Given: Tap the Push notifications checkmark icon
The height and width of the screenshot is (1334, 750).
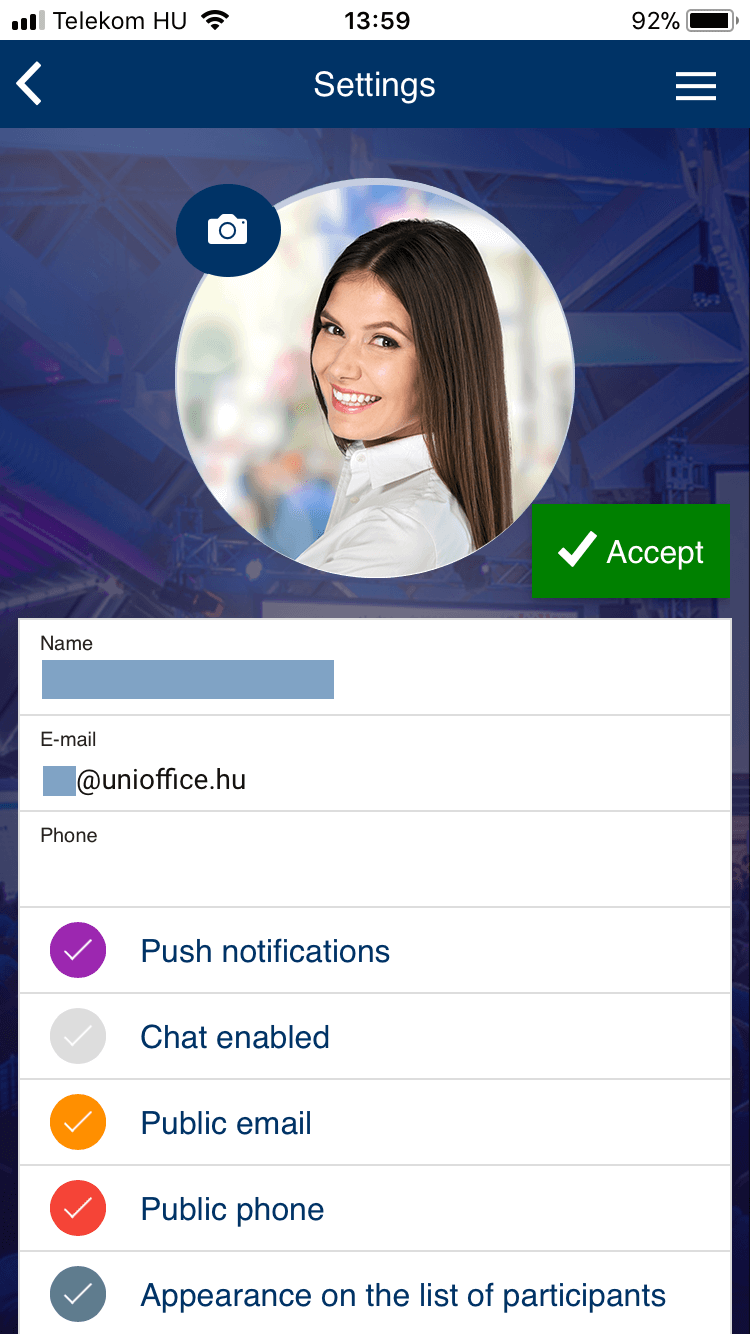Looking at the screenshot, I should (x=78, y=950).
